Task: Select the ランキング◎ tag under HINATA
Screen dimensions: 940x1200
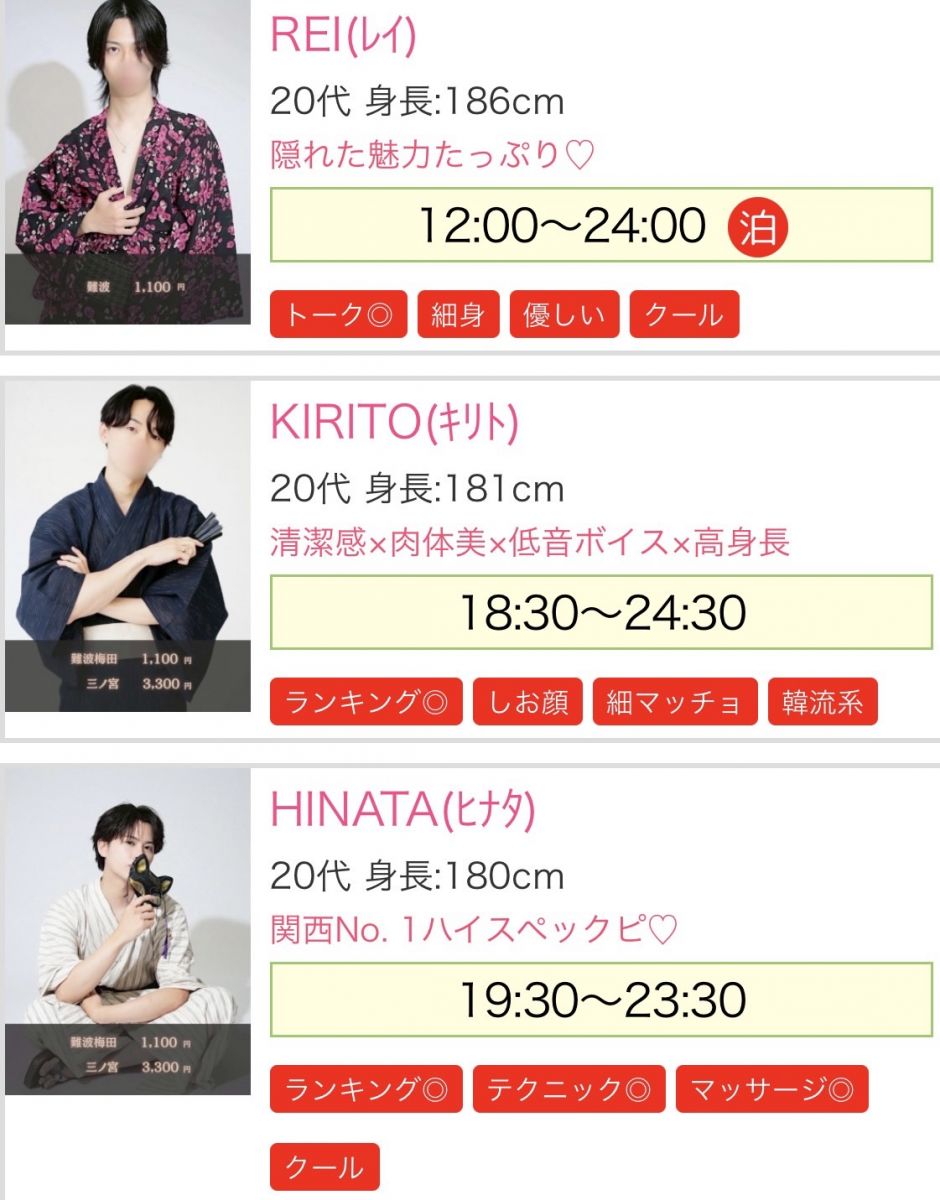Action: tap(366, 1089)
